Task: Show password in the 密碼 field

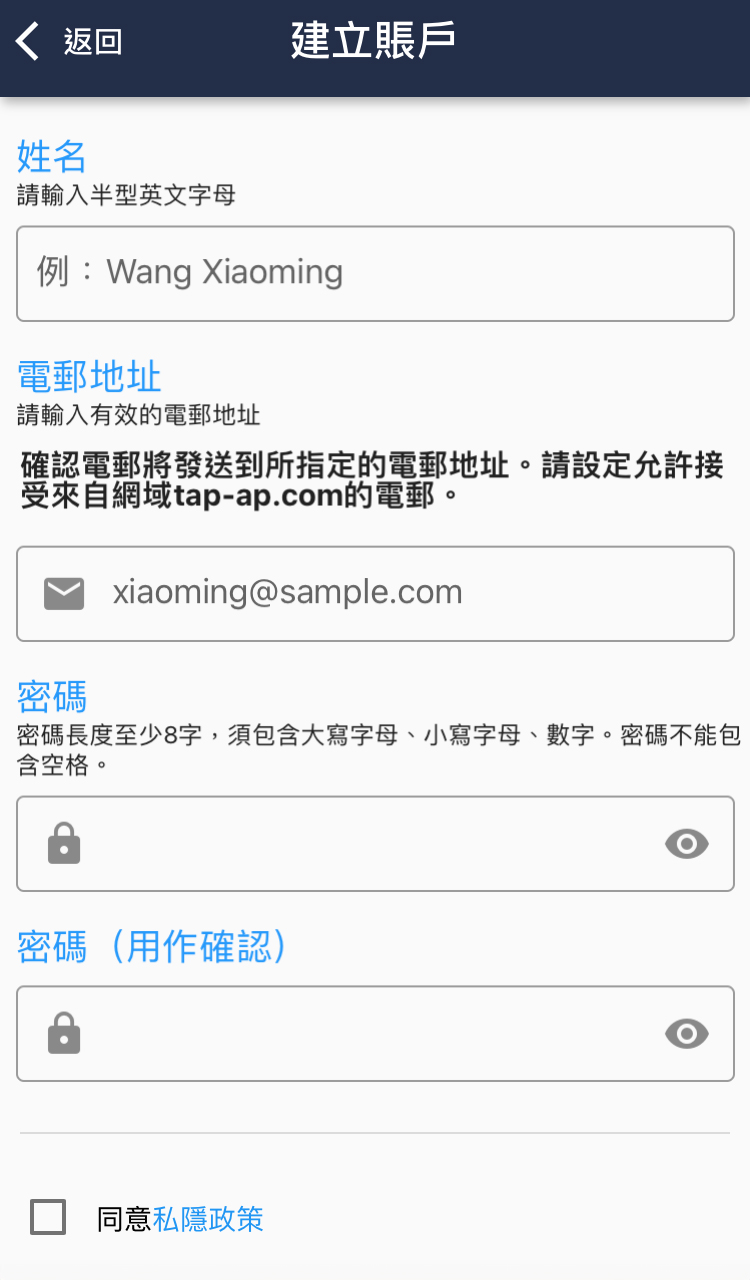Action: pos(686,844)
